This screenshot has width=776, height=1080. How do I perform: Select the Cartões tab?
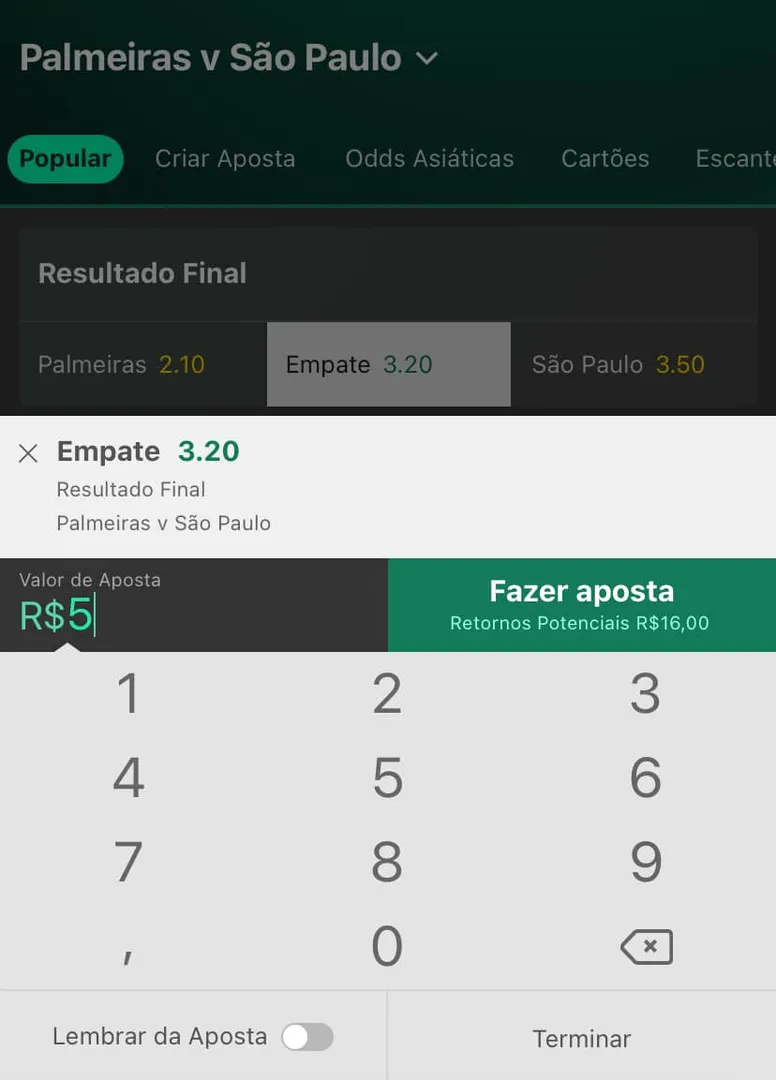(x=604, y=158)
